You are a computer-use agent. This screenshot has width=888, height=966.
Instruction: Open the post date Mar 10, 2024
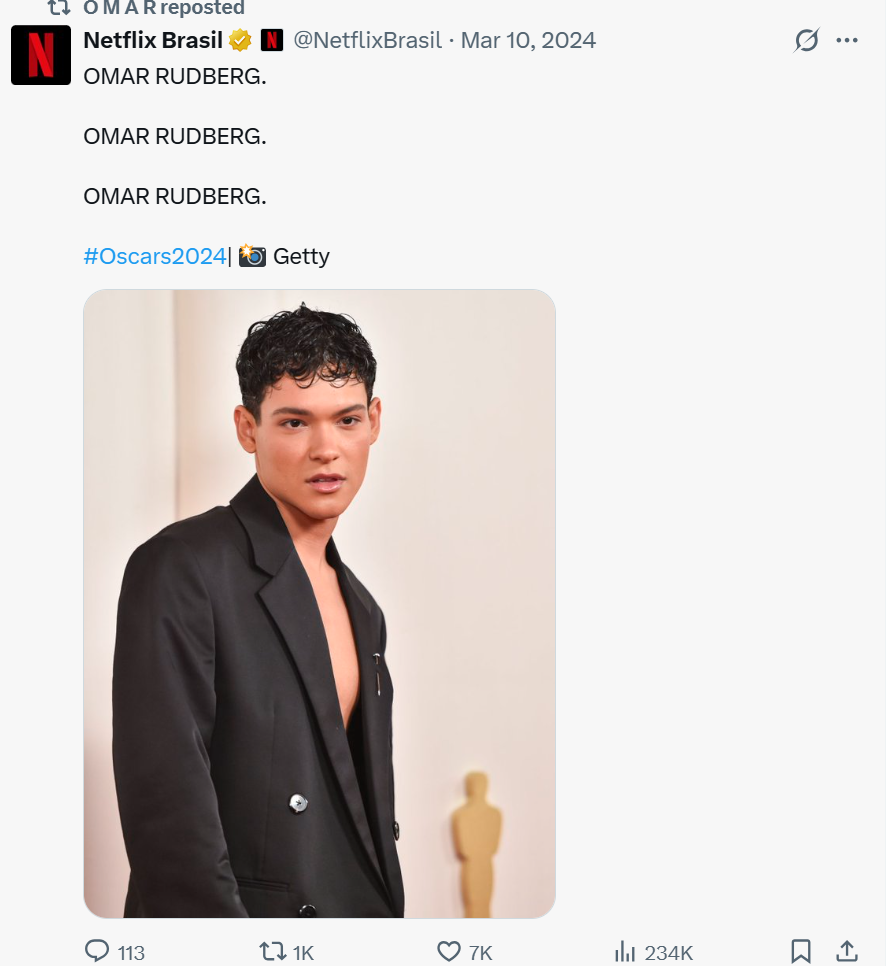click(x=528, y=40)
